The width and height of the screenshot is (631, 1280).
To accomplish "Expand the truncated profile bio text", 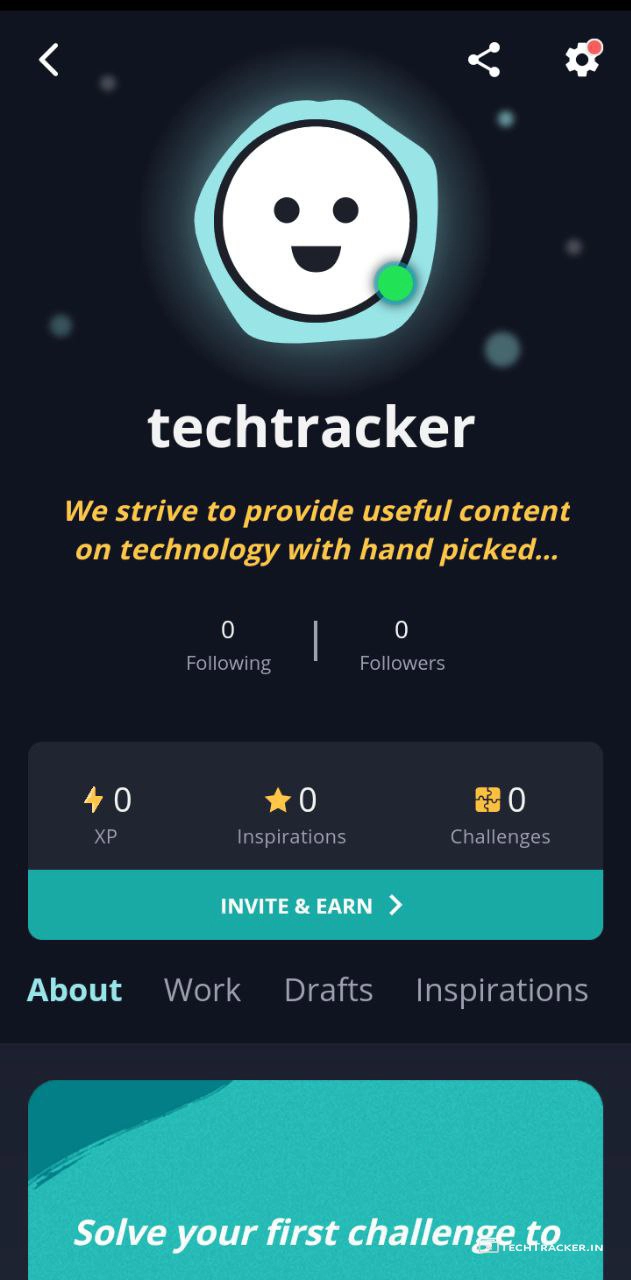I will click(315, 530).
